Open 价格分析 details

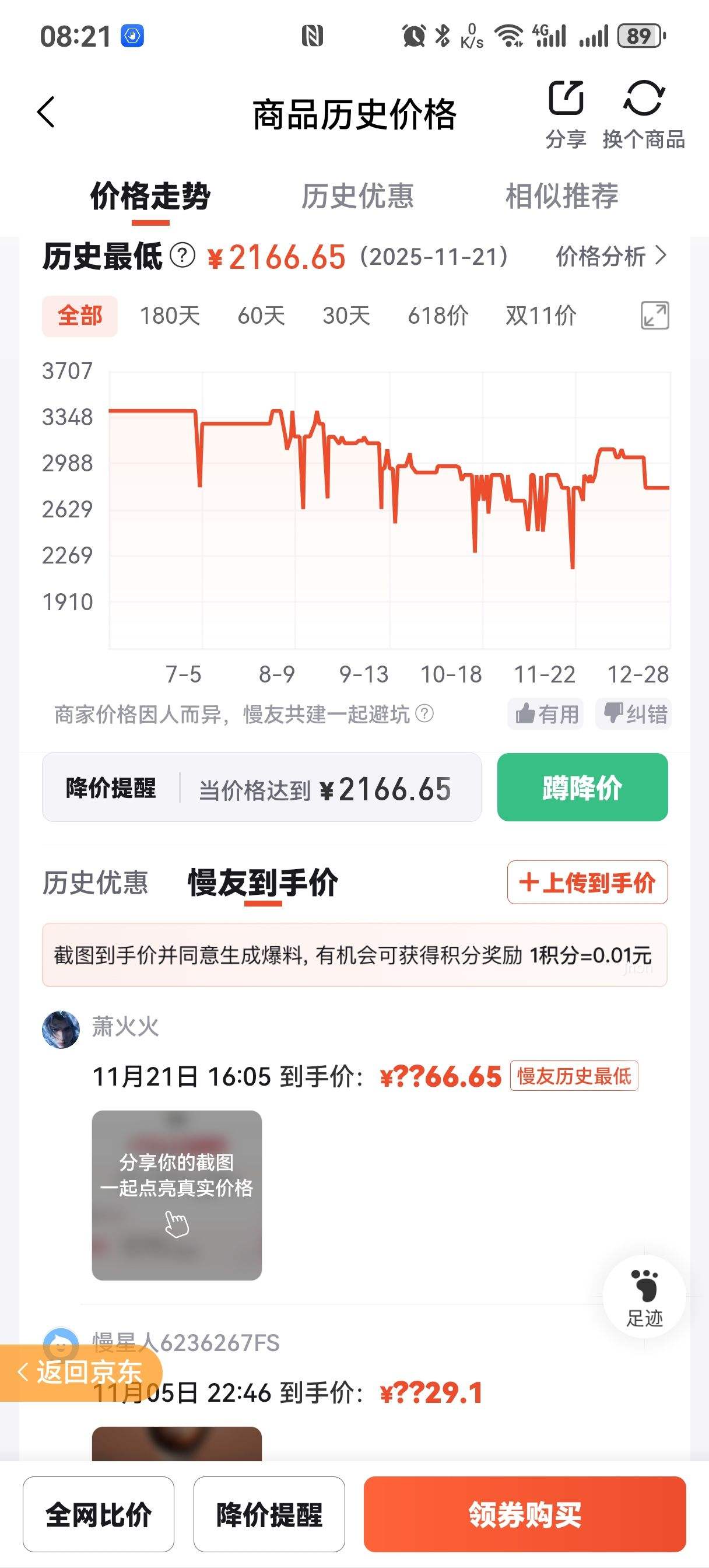pos(610,256)
